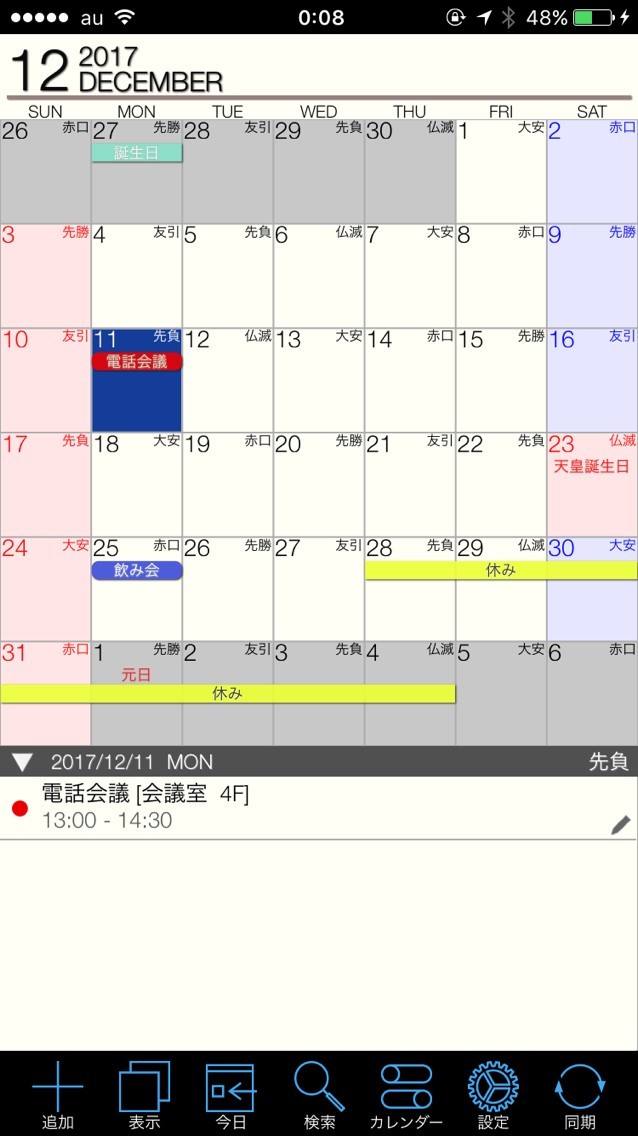
Task: Tap 同期 to sync calendars
Action: click(579, 1093)
